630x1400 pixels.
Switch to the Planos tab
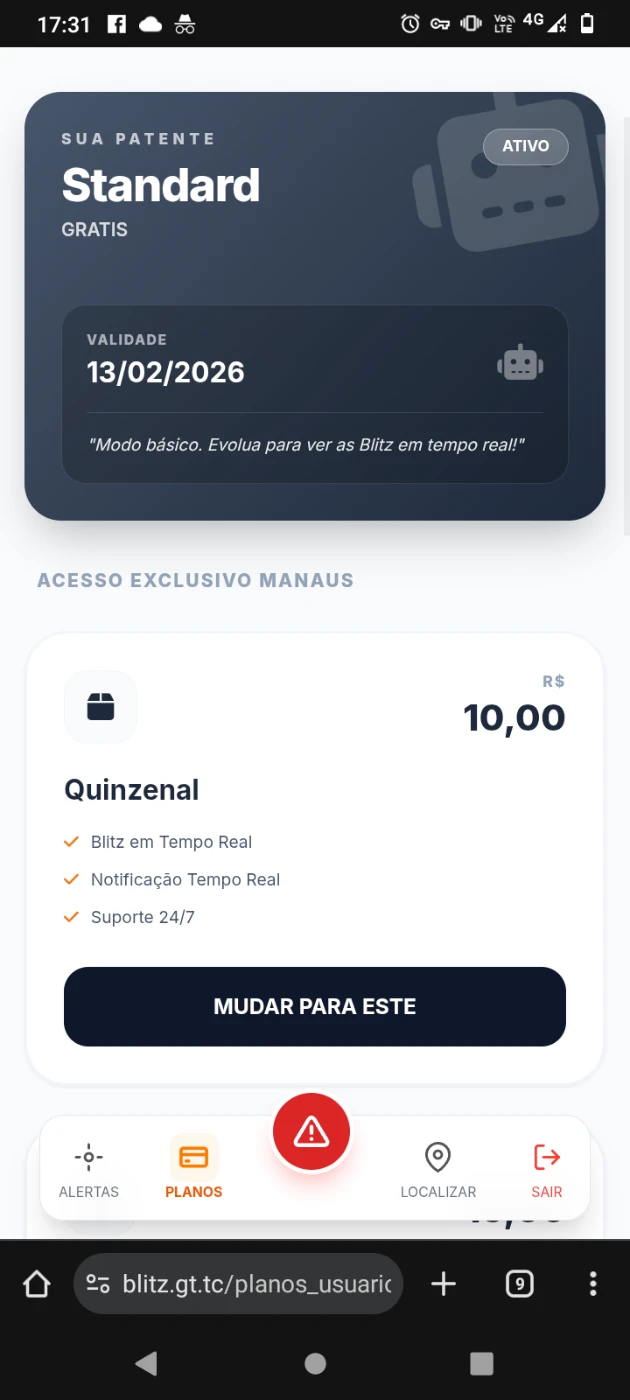(x=194, y=1170)
